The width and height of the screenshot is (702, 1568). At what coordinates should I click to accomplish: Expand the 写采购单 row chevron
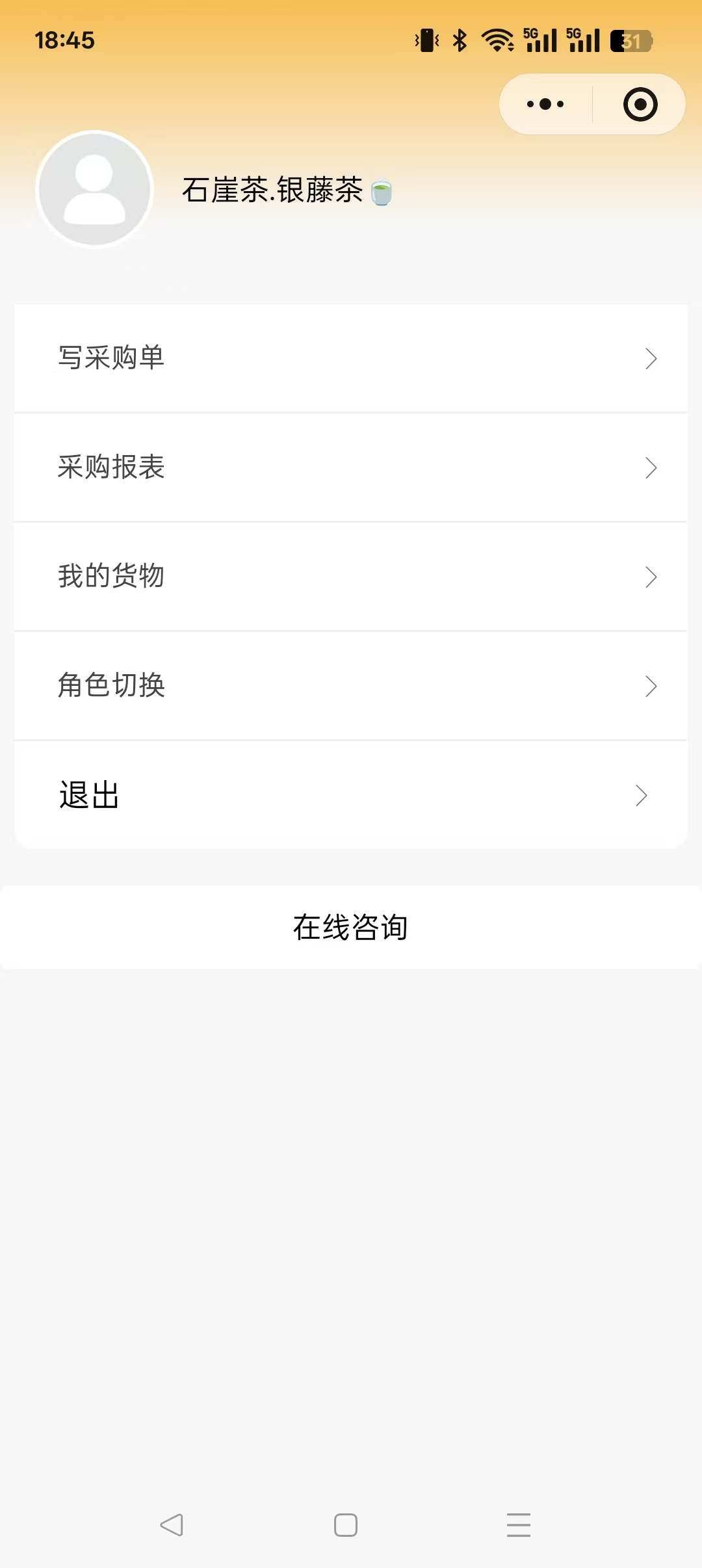[x=650, y=358]
